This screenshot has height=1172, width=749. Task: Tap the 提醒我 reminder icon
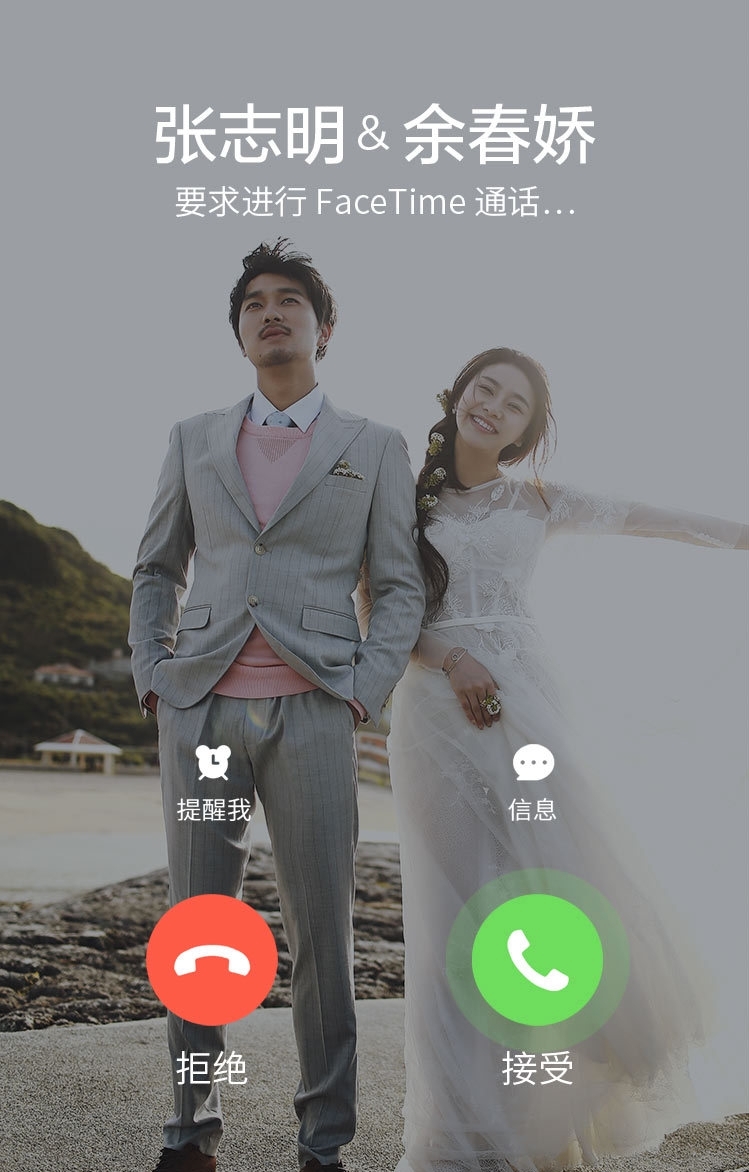[x=213, y=763]
